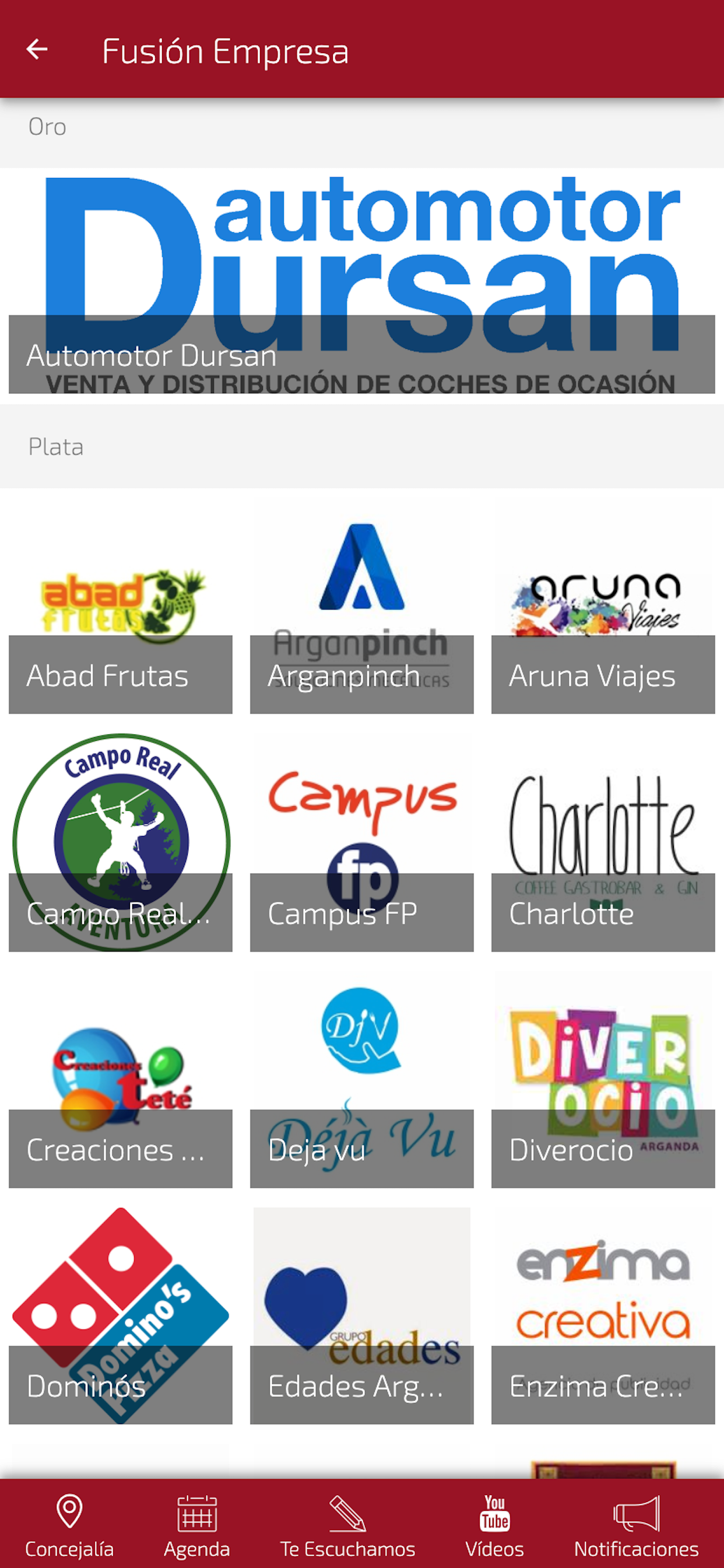
Task: Switch to the Vídeos tab
Action: pos(495,1525)
